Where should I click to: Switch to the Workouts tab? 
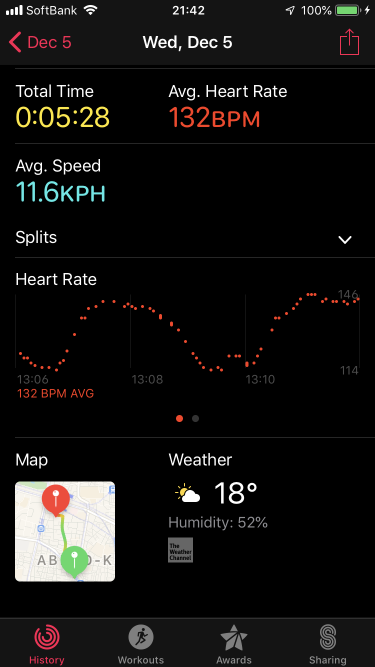coord(141,644)
